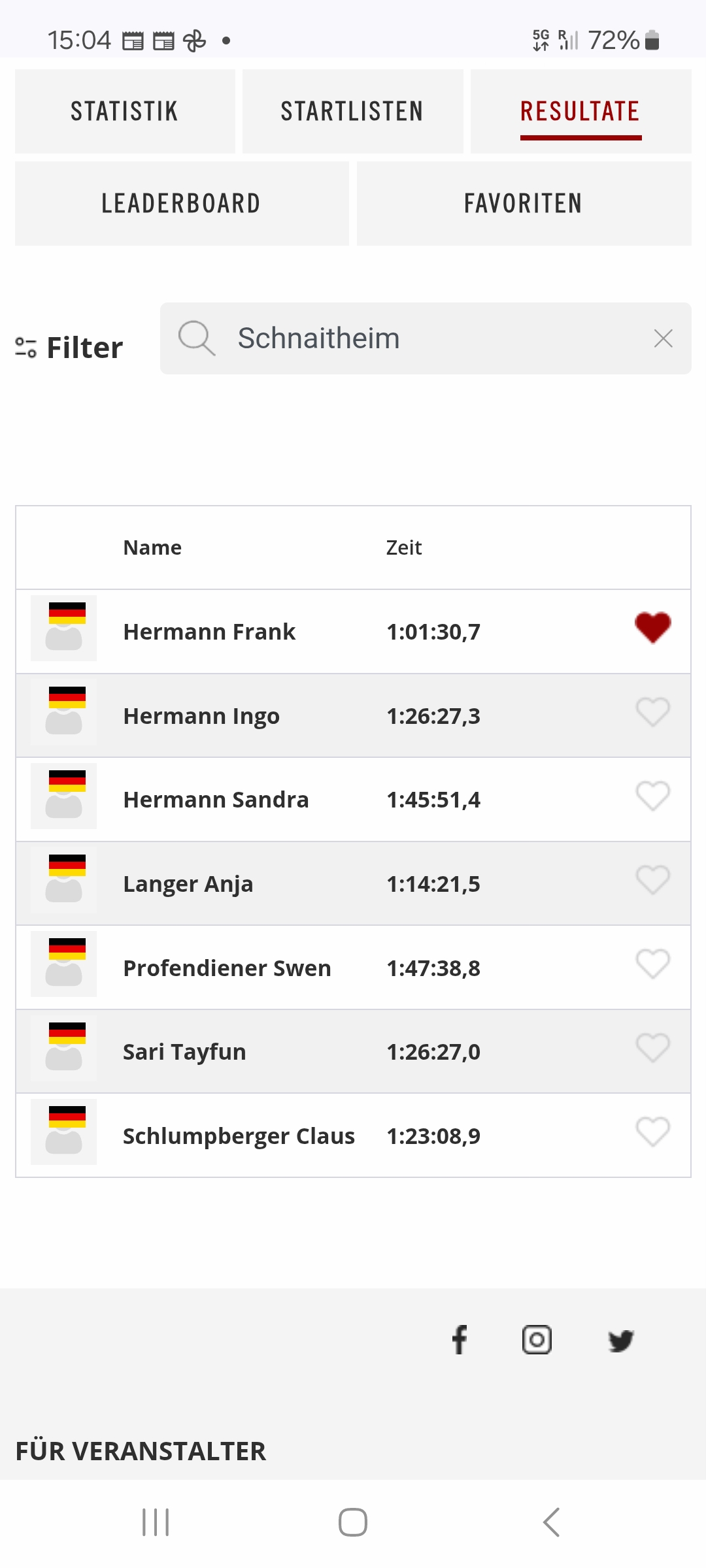Visit the Instagram profile
The image size is (706, 1568).
pos(537,1339)
